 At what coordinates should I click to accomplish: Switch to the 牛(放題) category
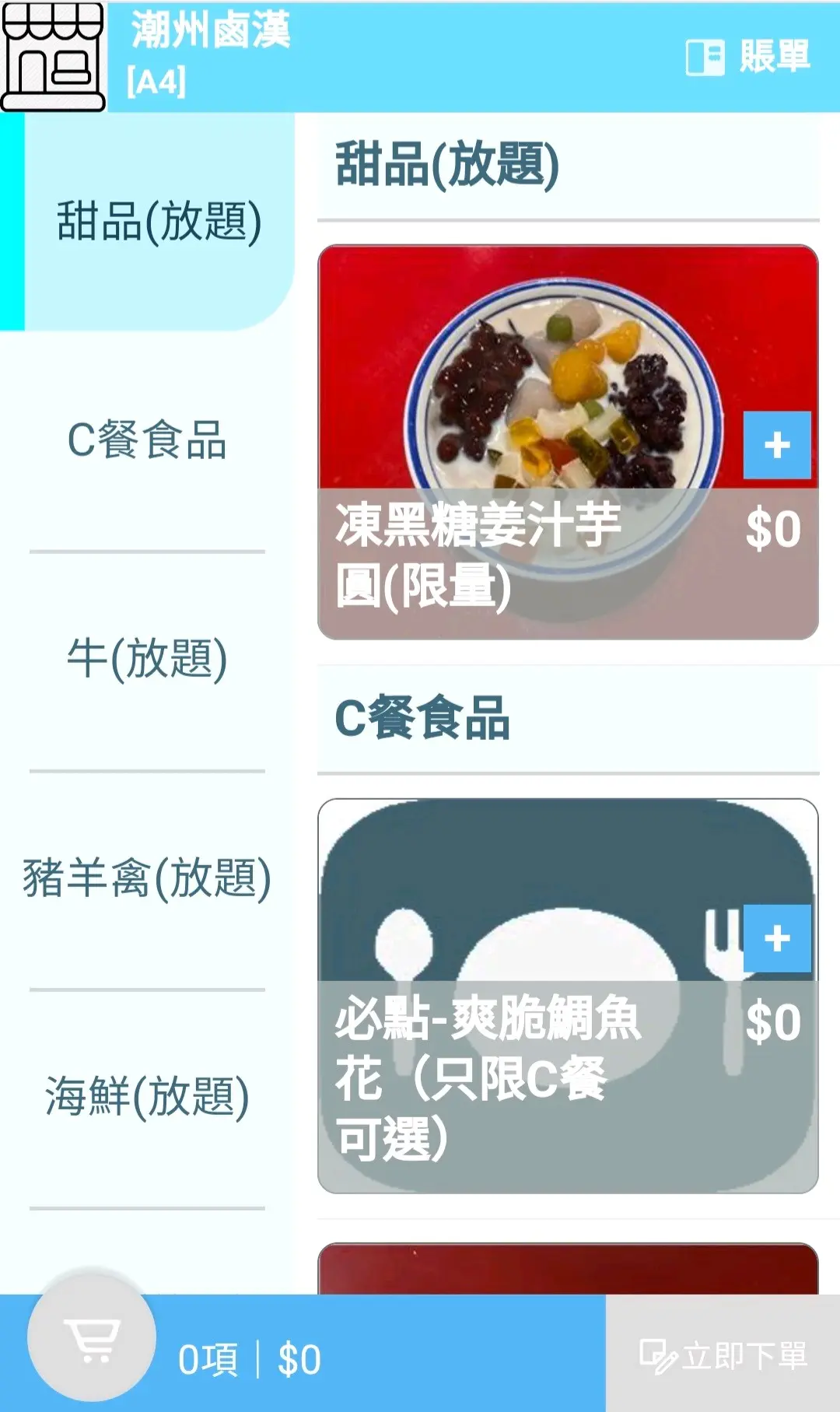(147, 659)
